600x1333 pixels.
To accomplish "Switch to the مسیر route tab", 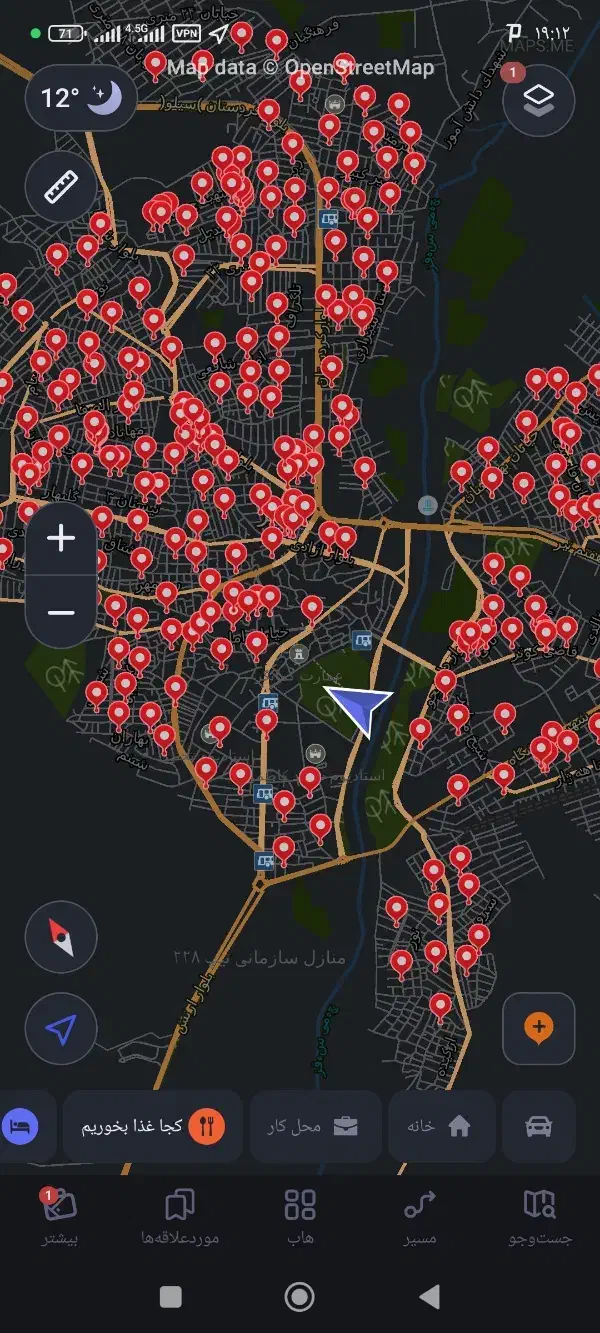I will 420,1217.
